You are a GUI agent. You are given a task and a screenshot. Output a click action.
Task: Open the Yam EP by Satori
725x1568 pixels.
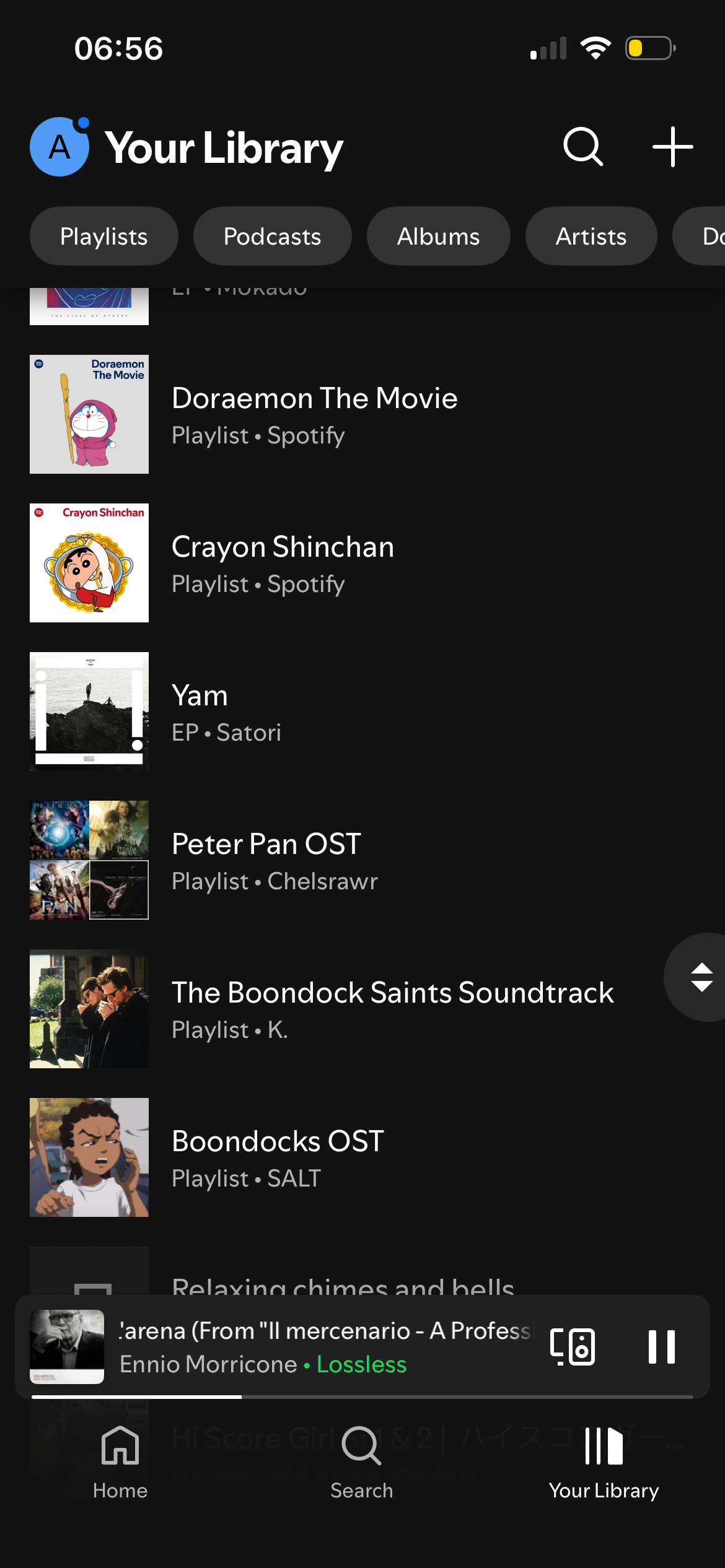226,712
